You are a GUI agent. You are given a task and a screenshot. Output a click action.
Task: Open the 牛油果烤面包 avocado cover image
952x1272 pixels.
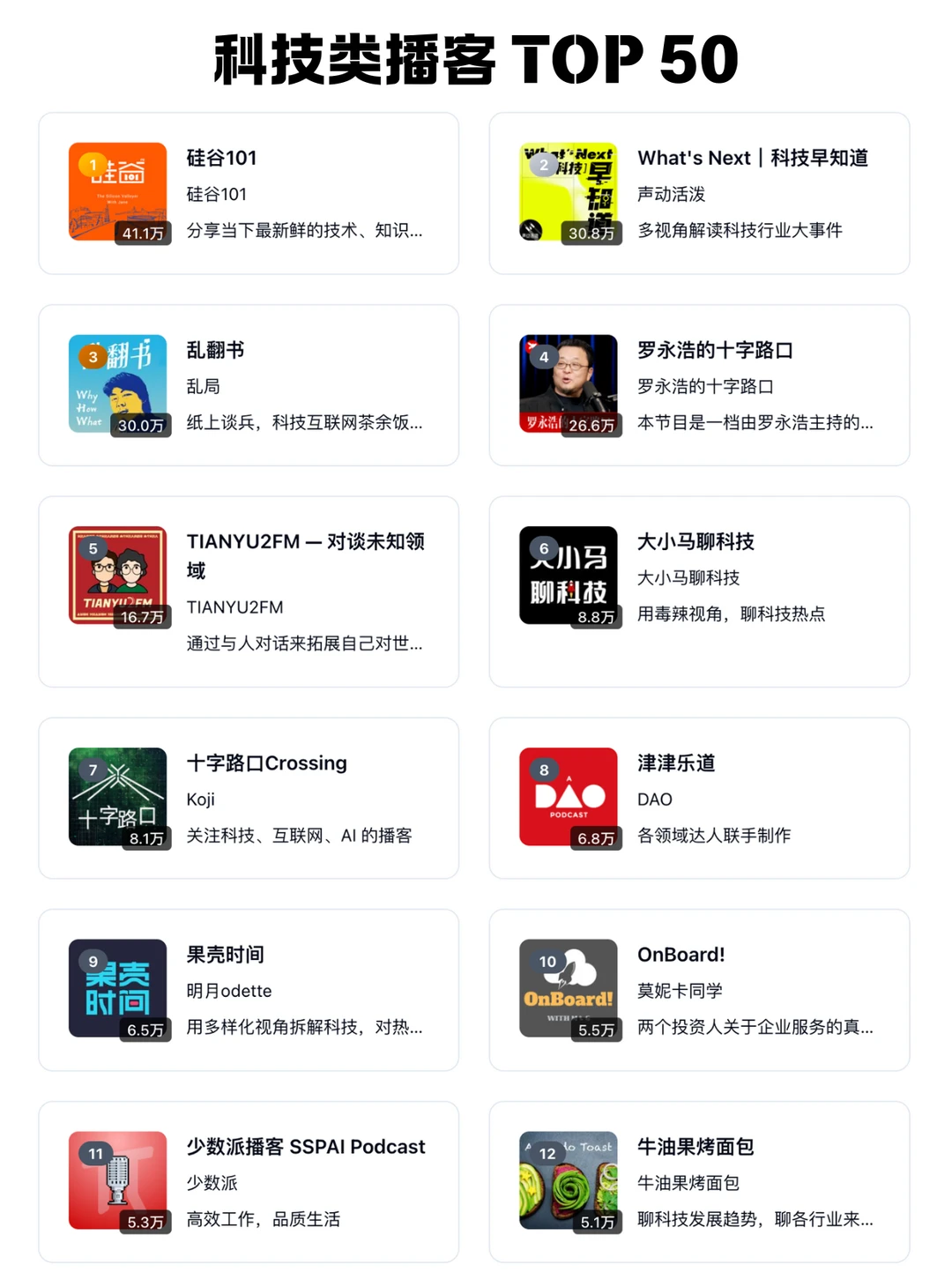568,1180
